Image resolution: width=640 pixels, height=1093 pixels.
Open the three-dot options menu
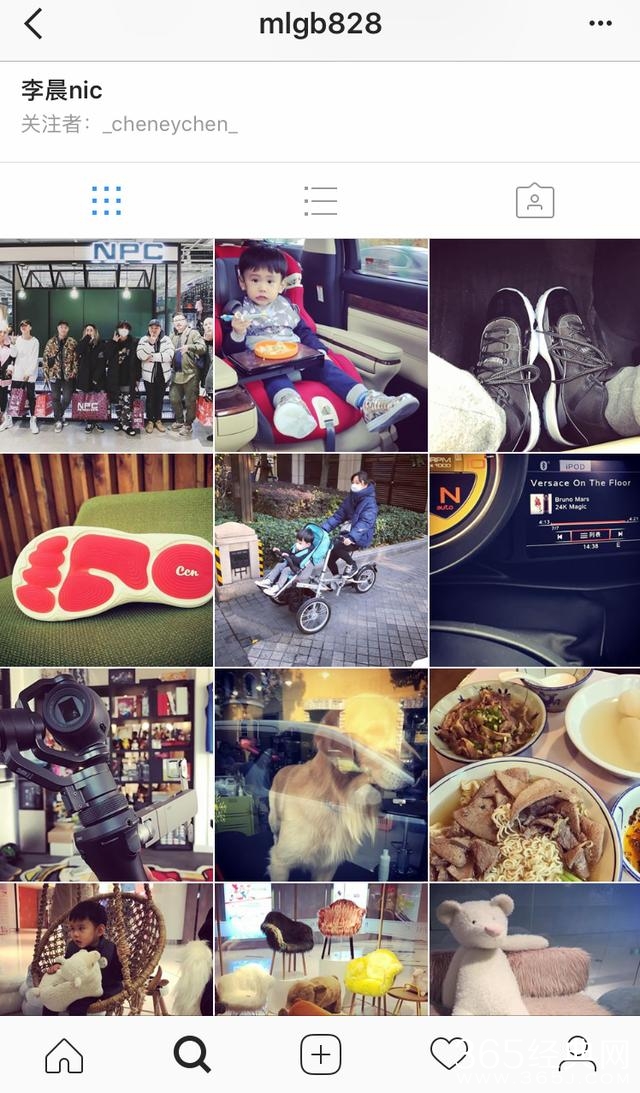click(600, 24)
